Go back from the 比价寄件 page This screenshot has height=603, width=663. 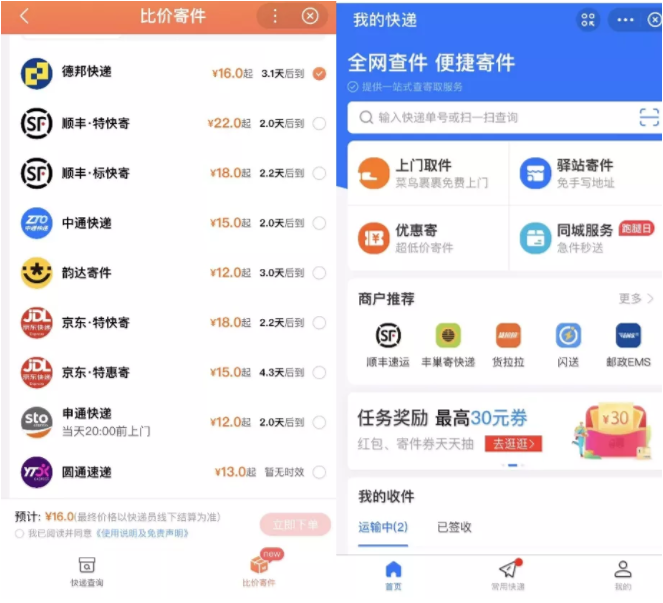pos(24,16)
